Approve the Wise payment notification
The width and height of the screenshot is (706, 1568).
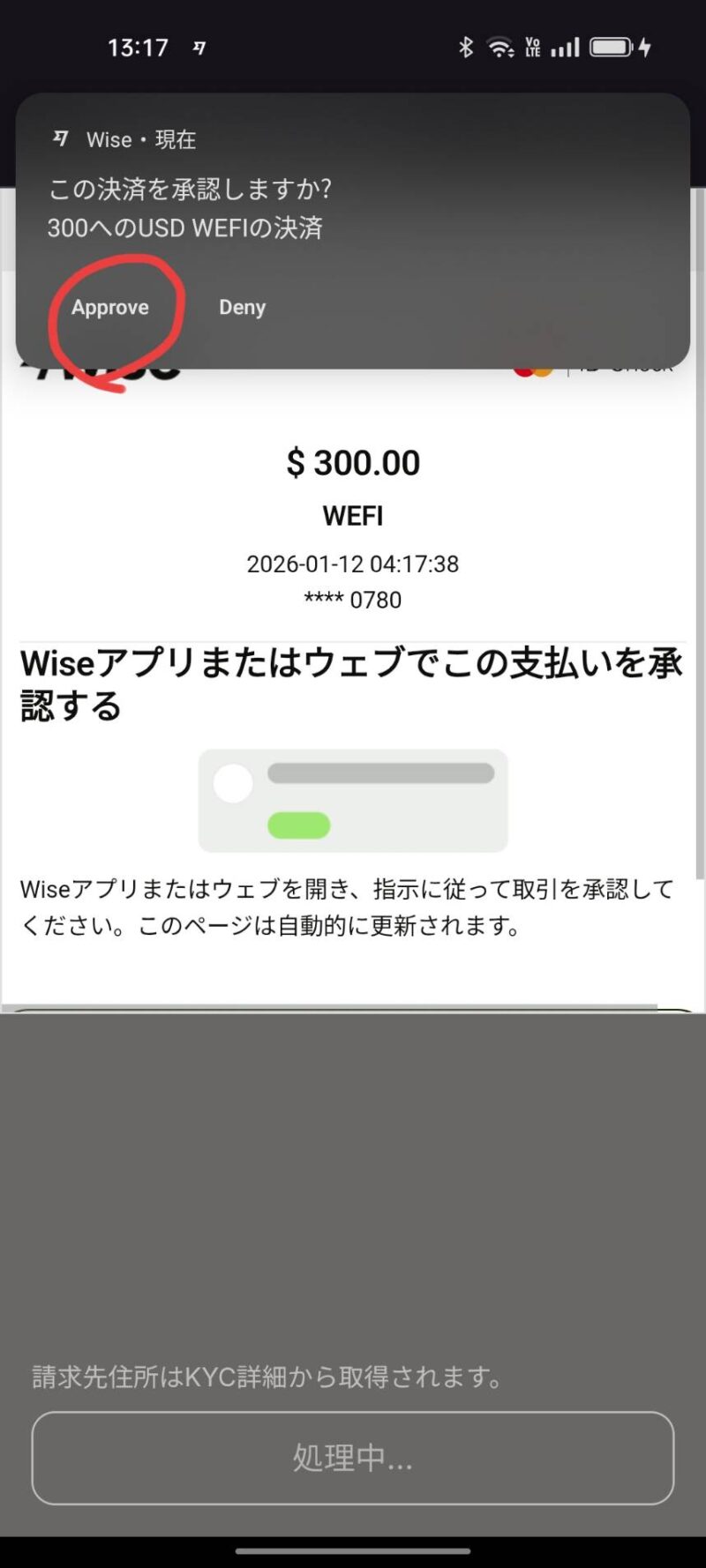[x=110, y=308]
